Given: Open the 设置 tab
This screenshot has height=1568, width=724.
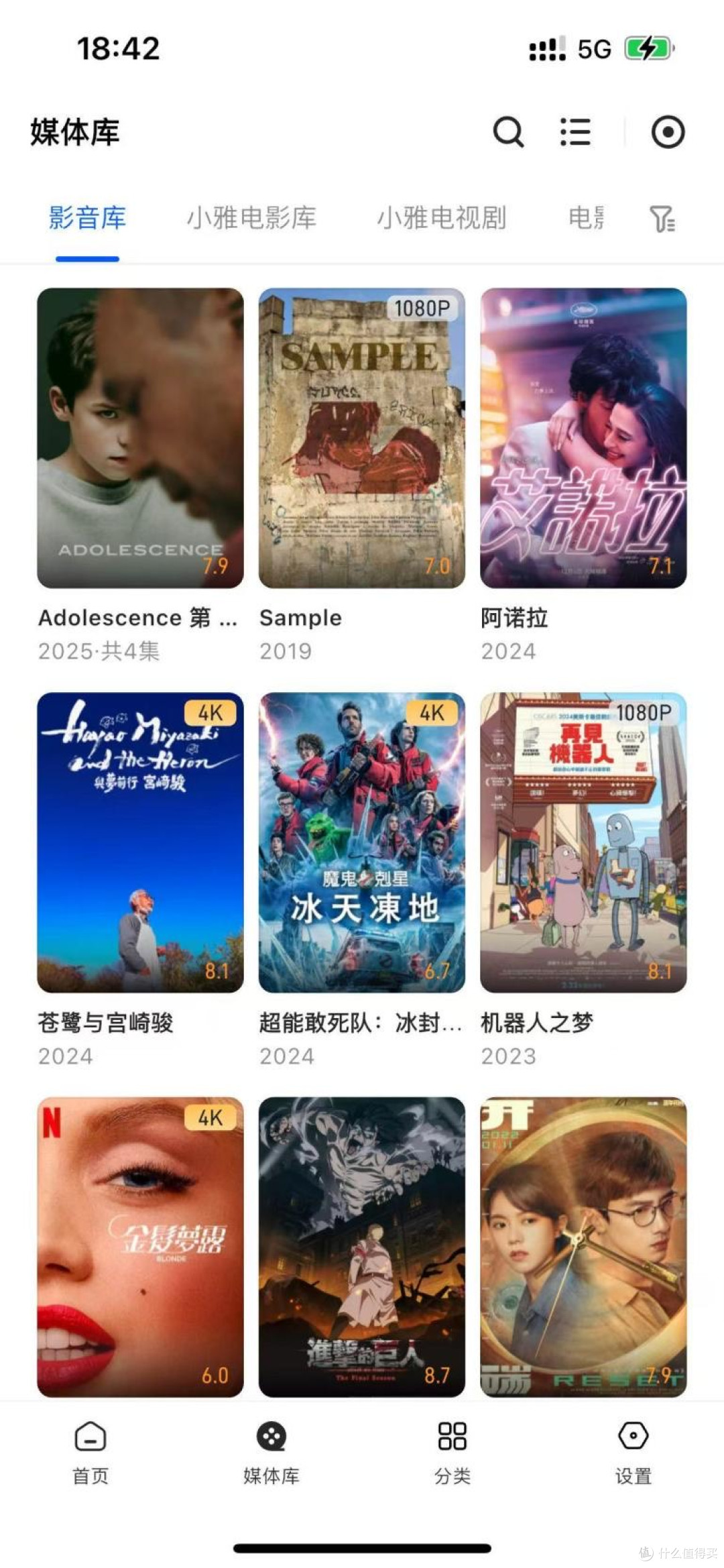Looking at the screenshot, I should click(x=633, y=1453).
